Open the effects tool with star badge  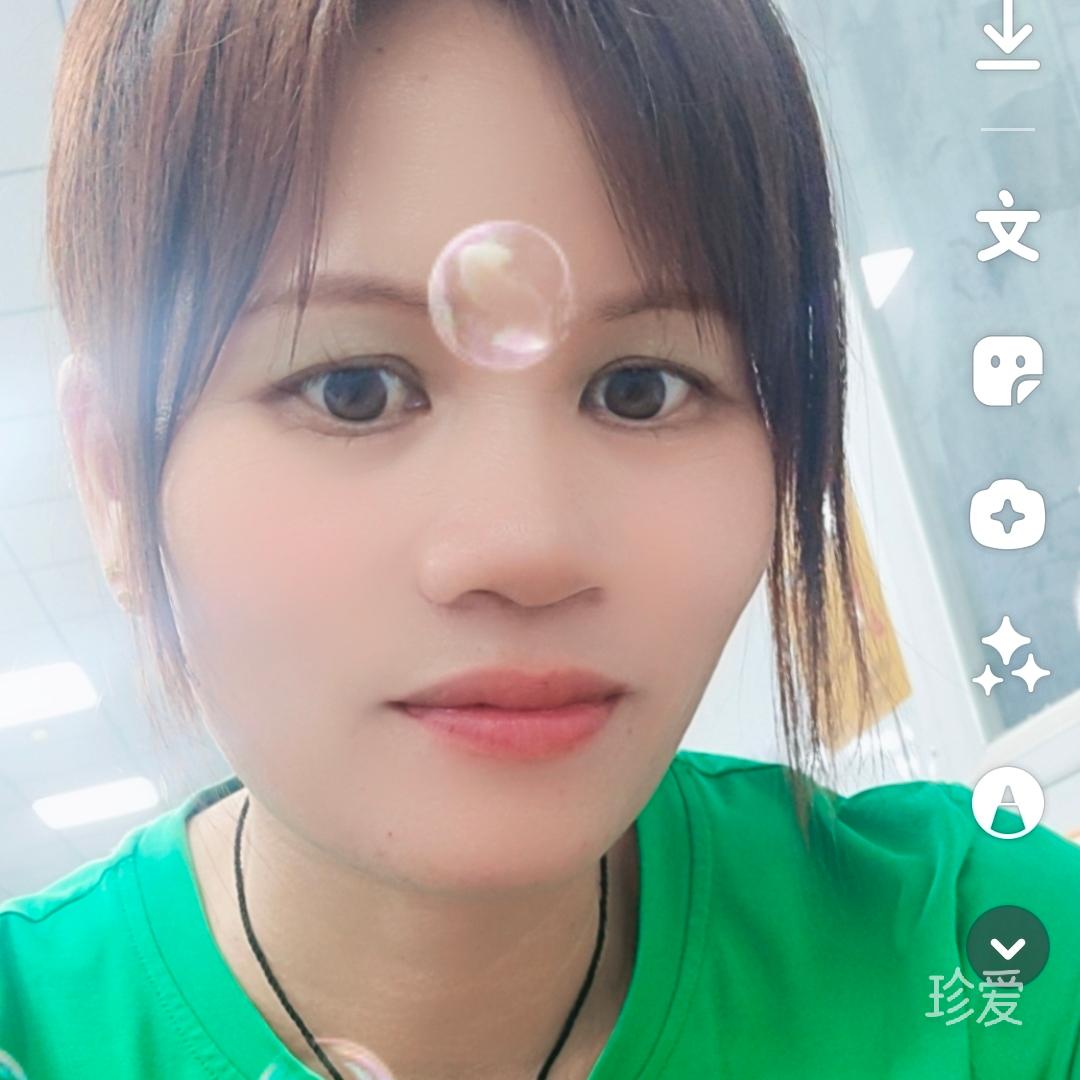(x=1008, y=517)
